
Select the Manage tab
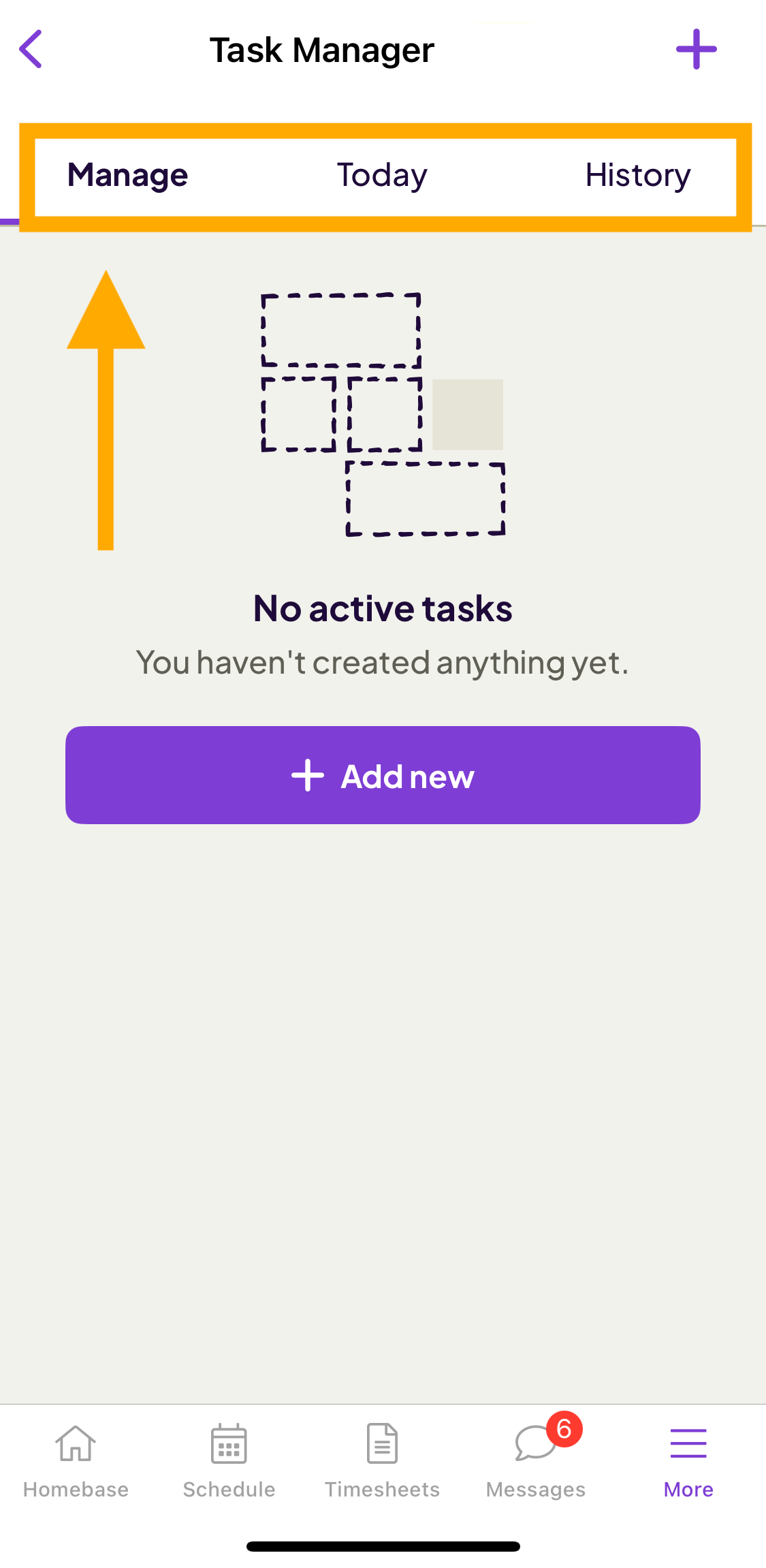[x=128, y=176]
